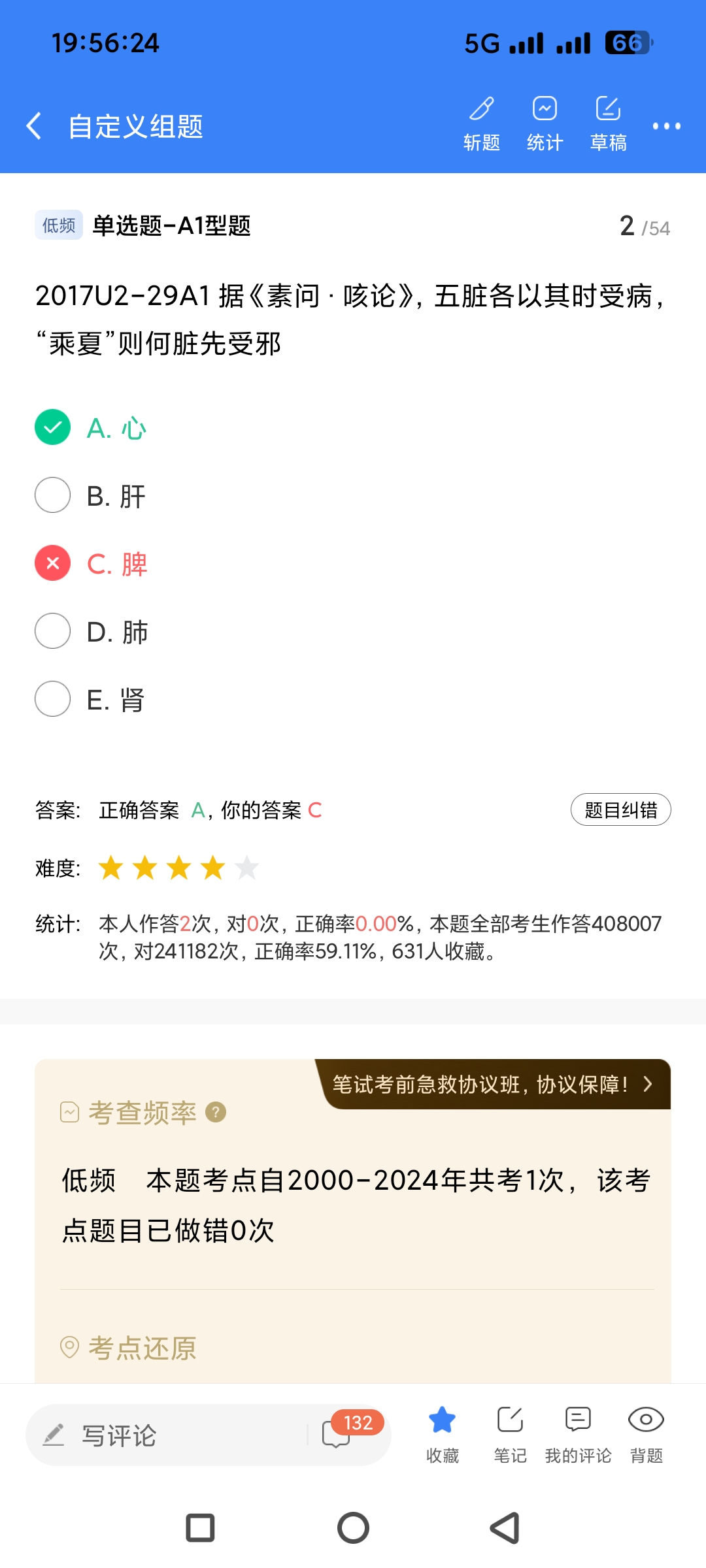The height and width of the screenshot is (1568, 706).
Task: Open the 斩题 tool
Action: coord(482,124)
